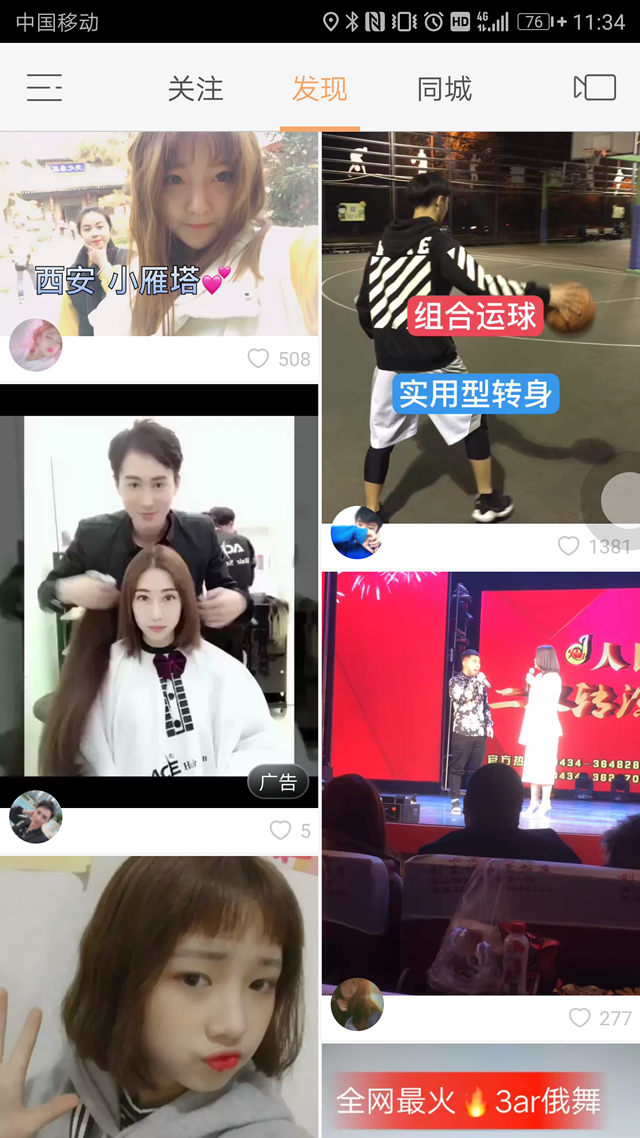Image resolution: width=640 pixels, height=1138 pixels.
Task: Like the stage video with 277 likes
Action: coord(580,1018)
